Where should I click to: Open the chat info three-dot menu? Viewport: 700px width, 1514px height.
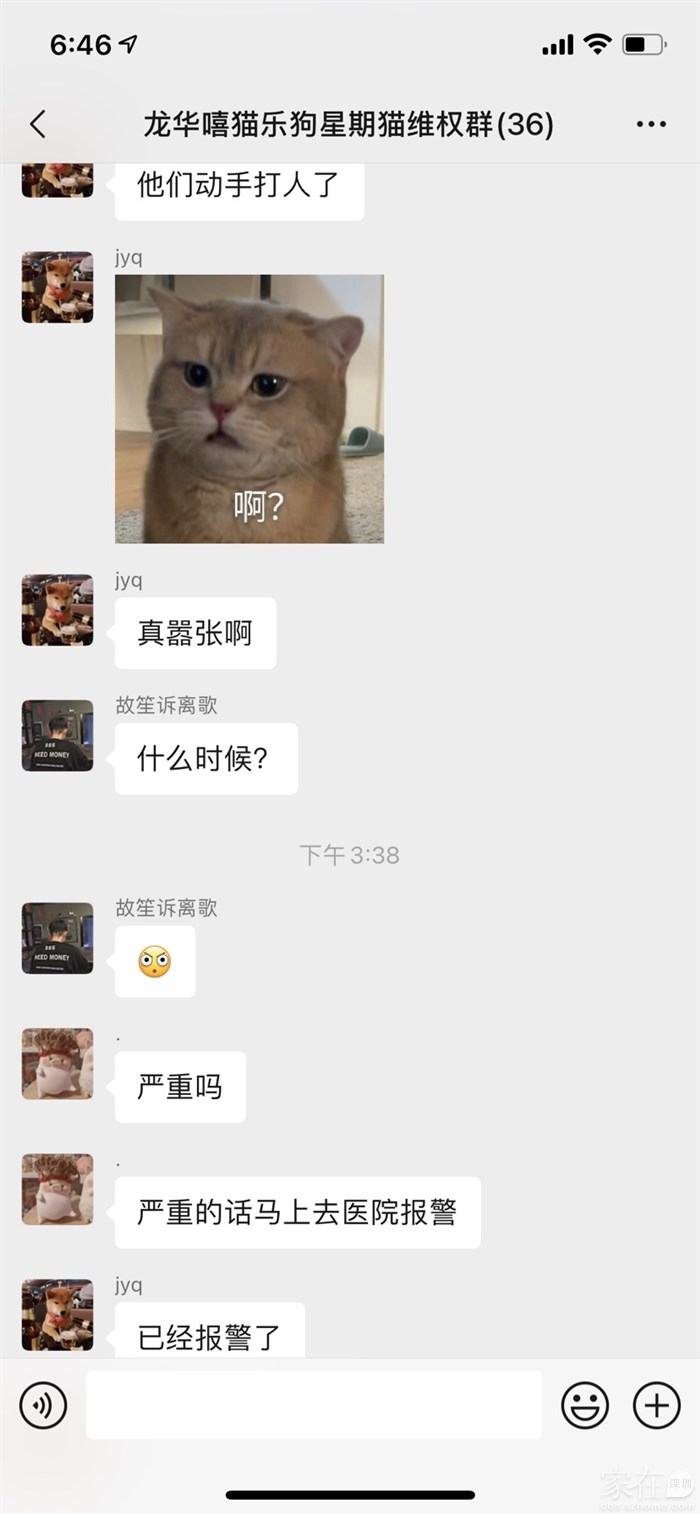tap(651, 125)
